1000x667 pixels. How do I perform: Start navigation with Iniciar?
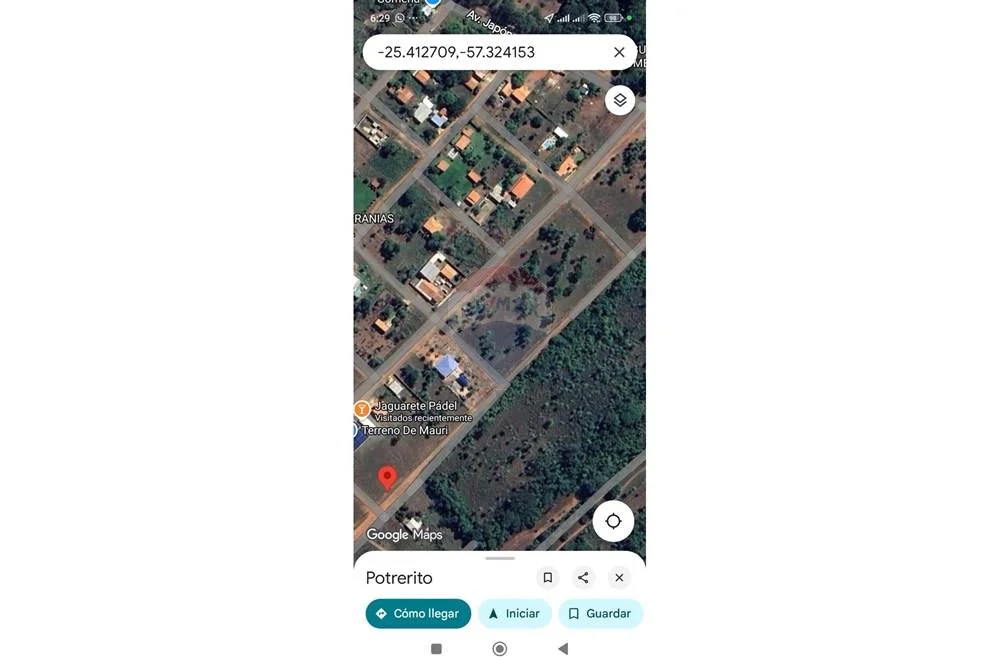tap(514, 614)
